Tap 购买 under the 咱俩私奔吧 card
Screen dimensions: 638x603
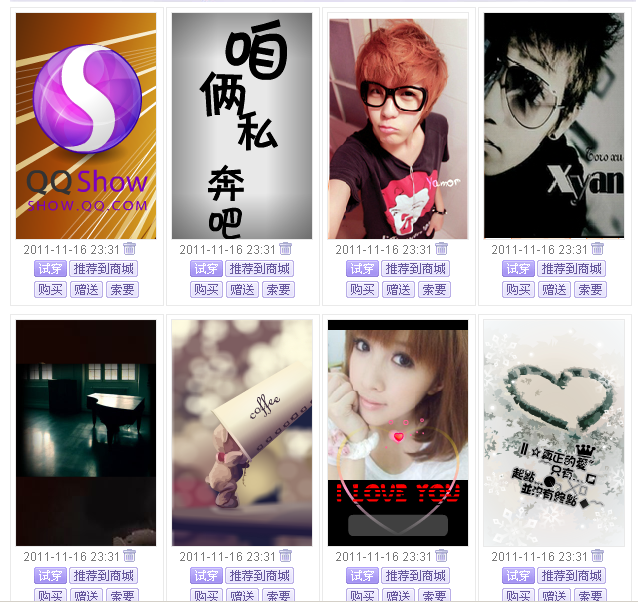206,290
